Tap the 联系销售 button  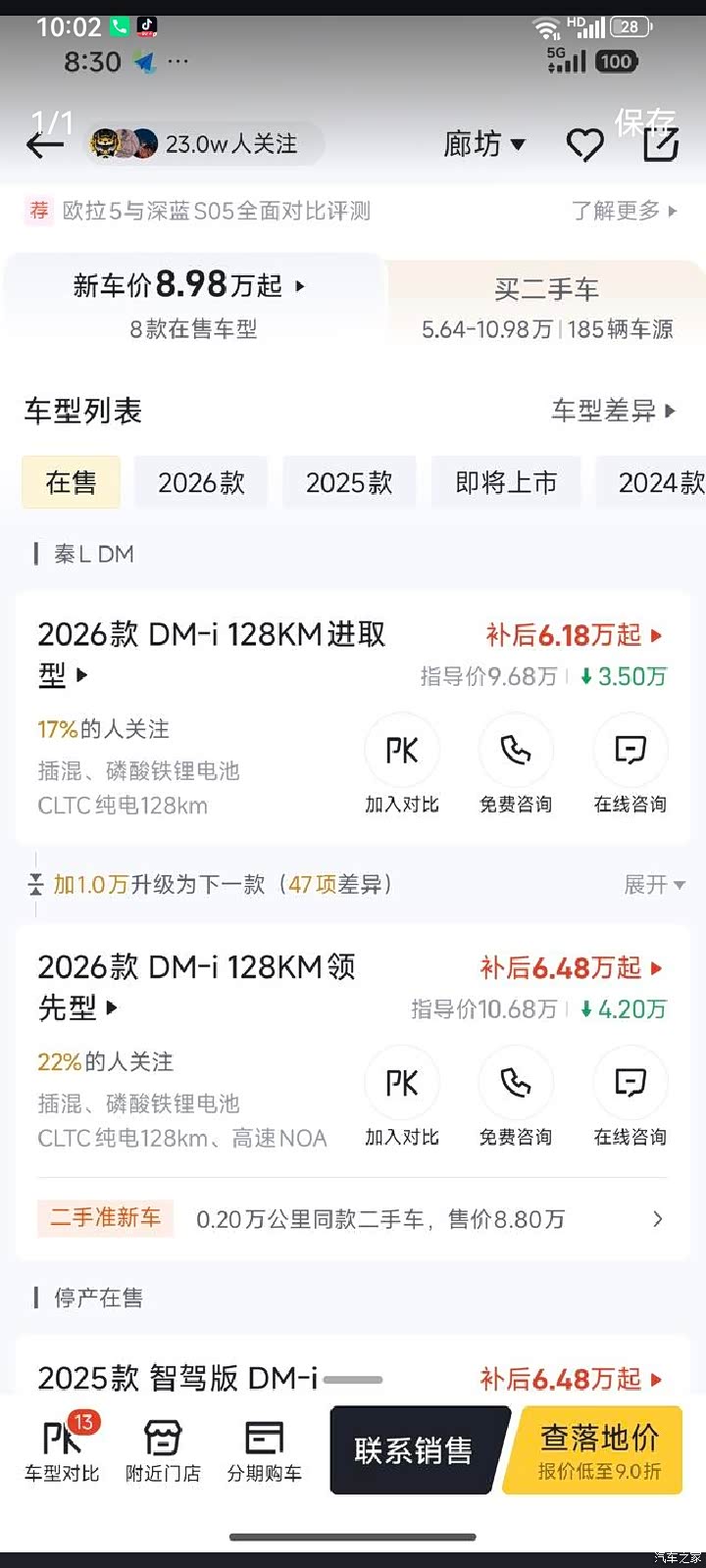click(414, 1450)
